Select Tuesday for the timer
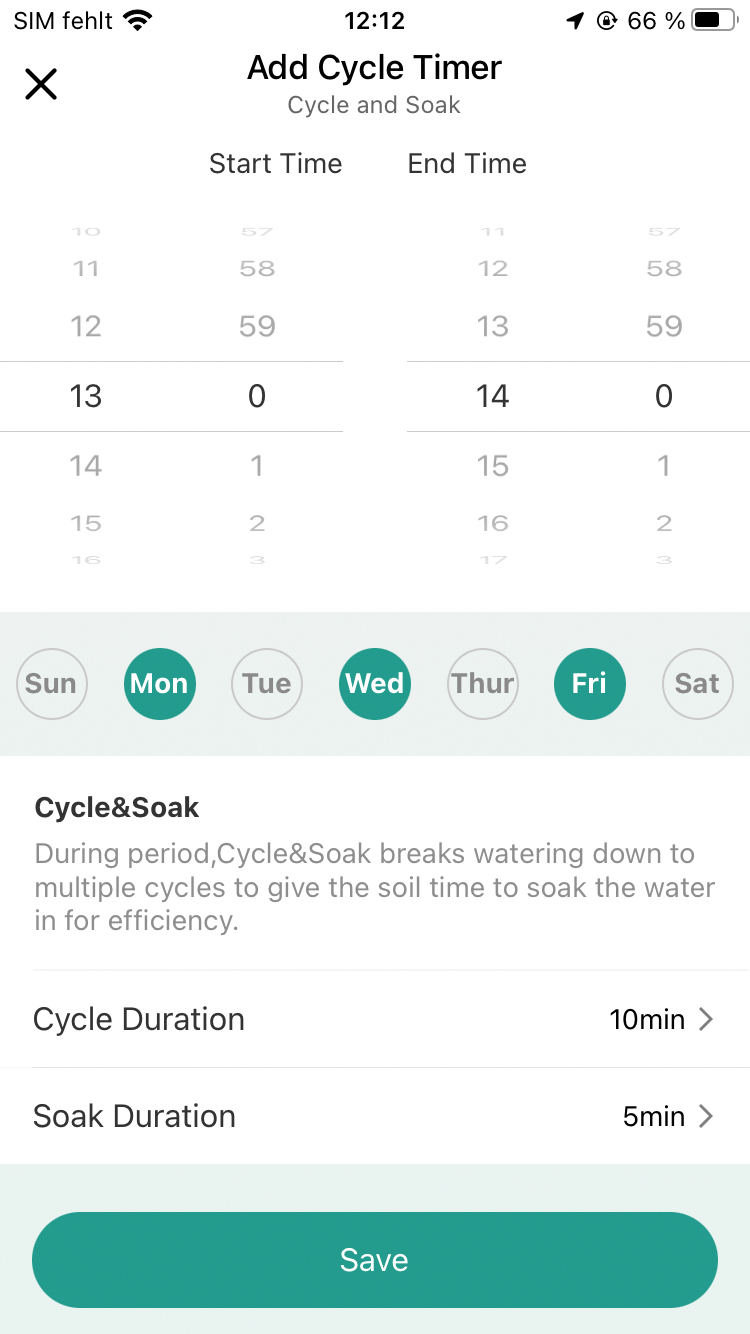 click(267, 684)
